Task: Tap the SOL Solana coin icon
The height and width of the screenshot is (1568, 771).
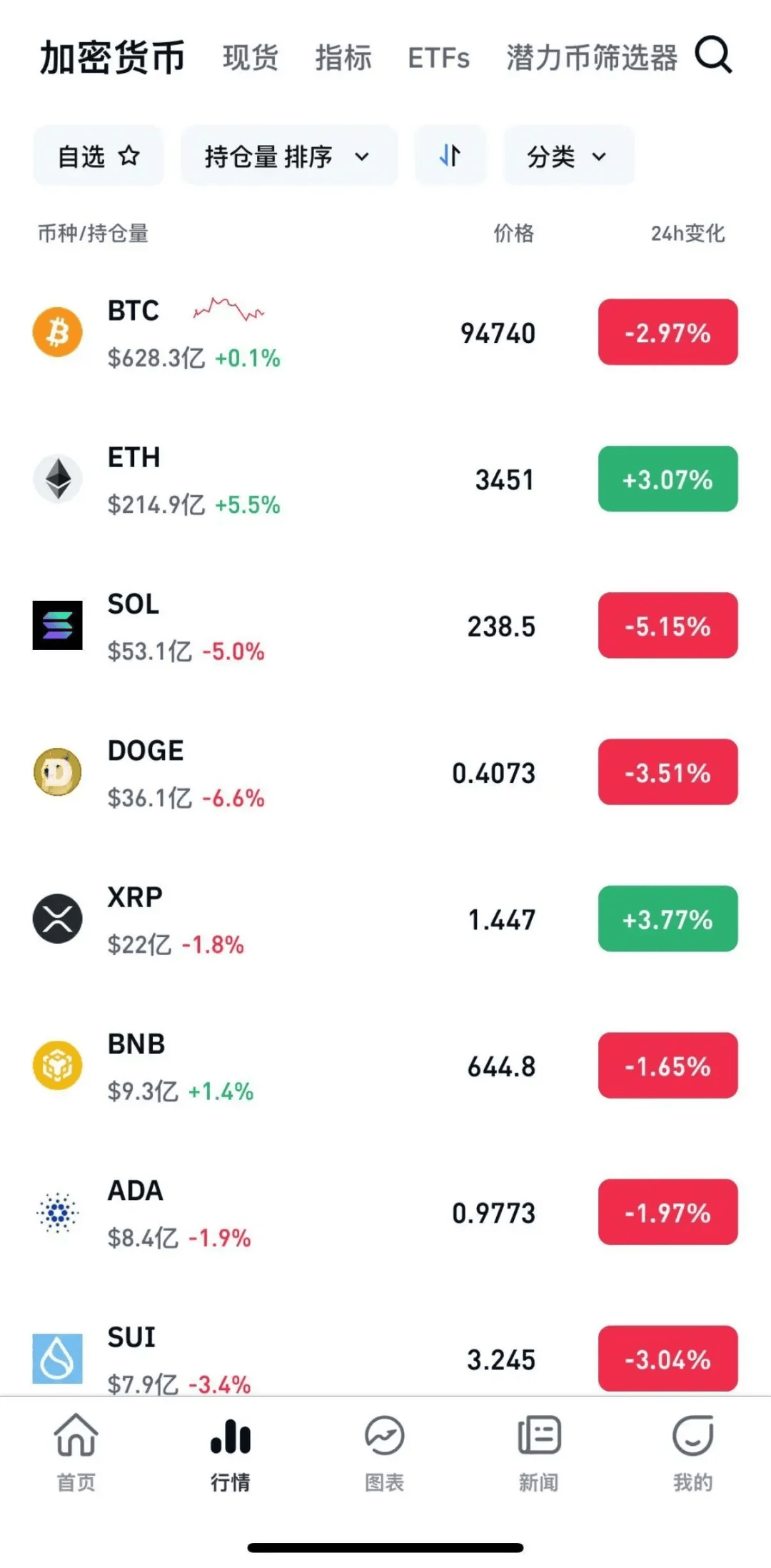Action: [57, 625]
